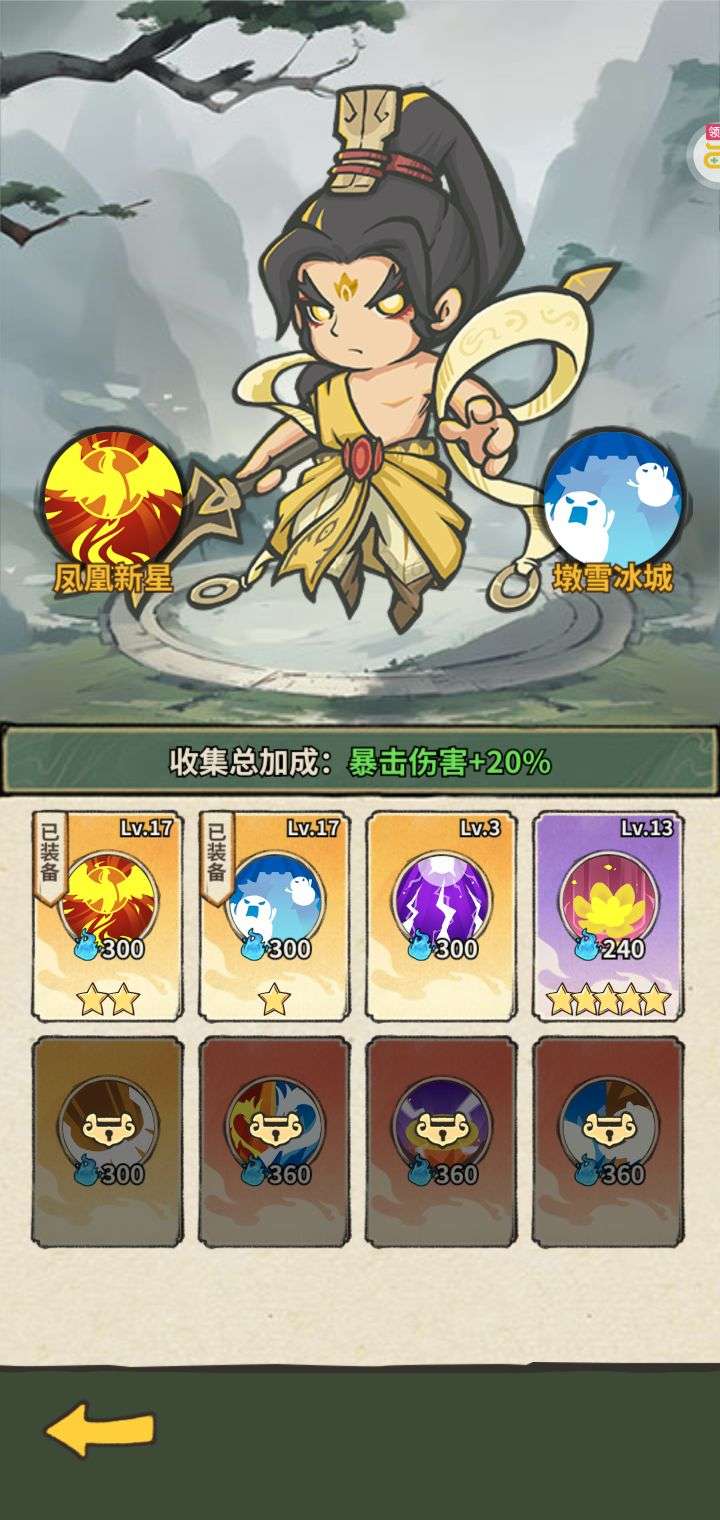Tap the locked skill card costing 300
Viewport: 720px width, 1520px height.
108,1140
